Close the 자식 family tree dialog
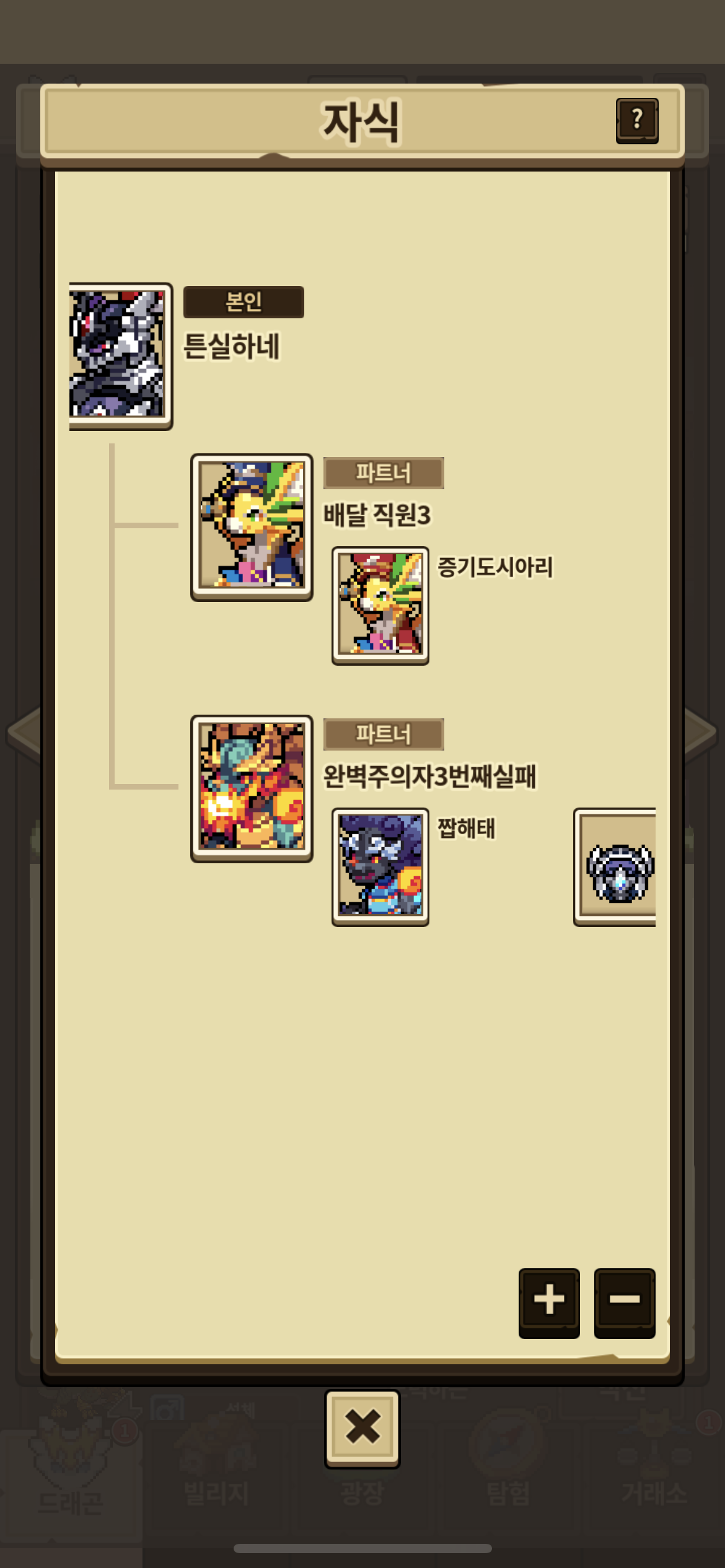 [362, 1427]
